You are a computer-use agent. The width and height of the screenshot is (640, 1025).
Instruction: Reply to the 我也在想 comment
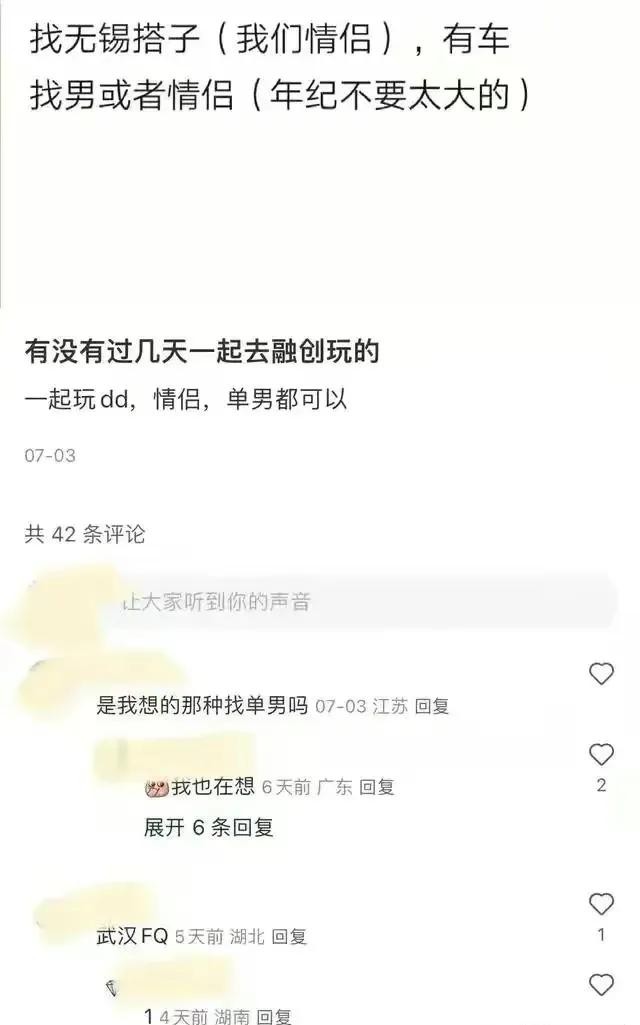point(377,787)
